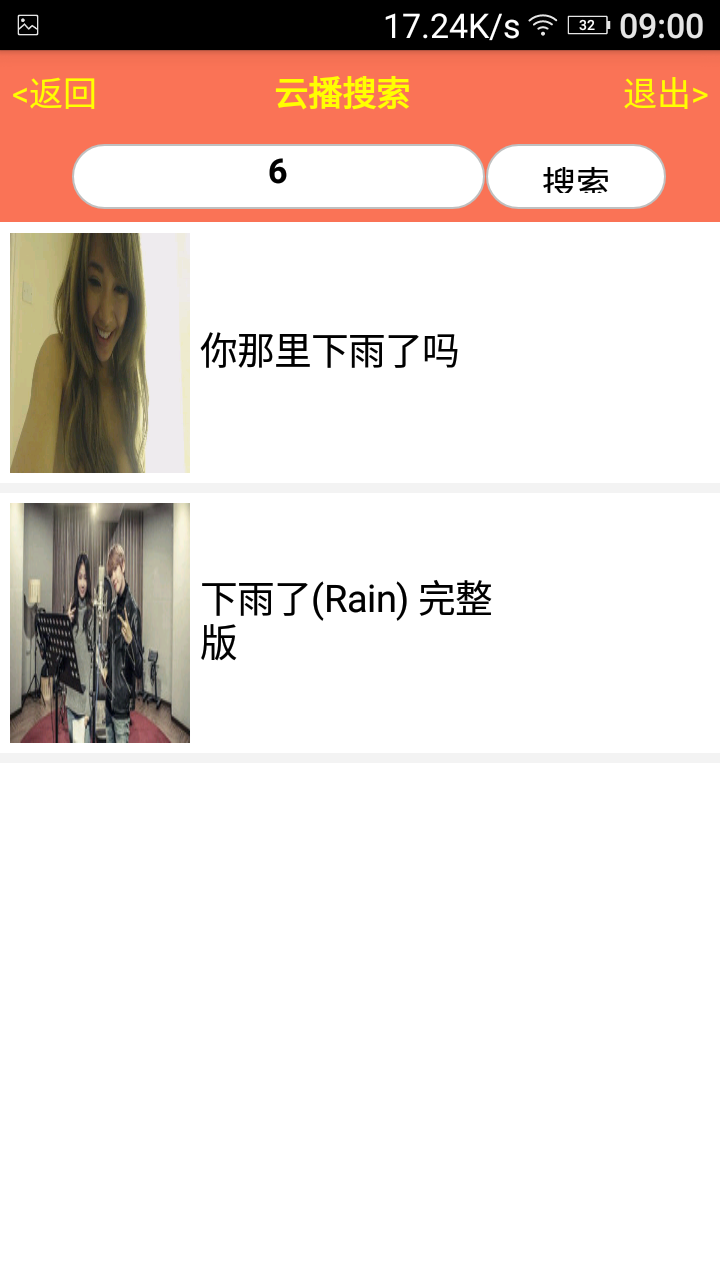Tap the 搜索 search button
The image size is (720, 1280).
coord(575,177)
